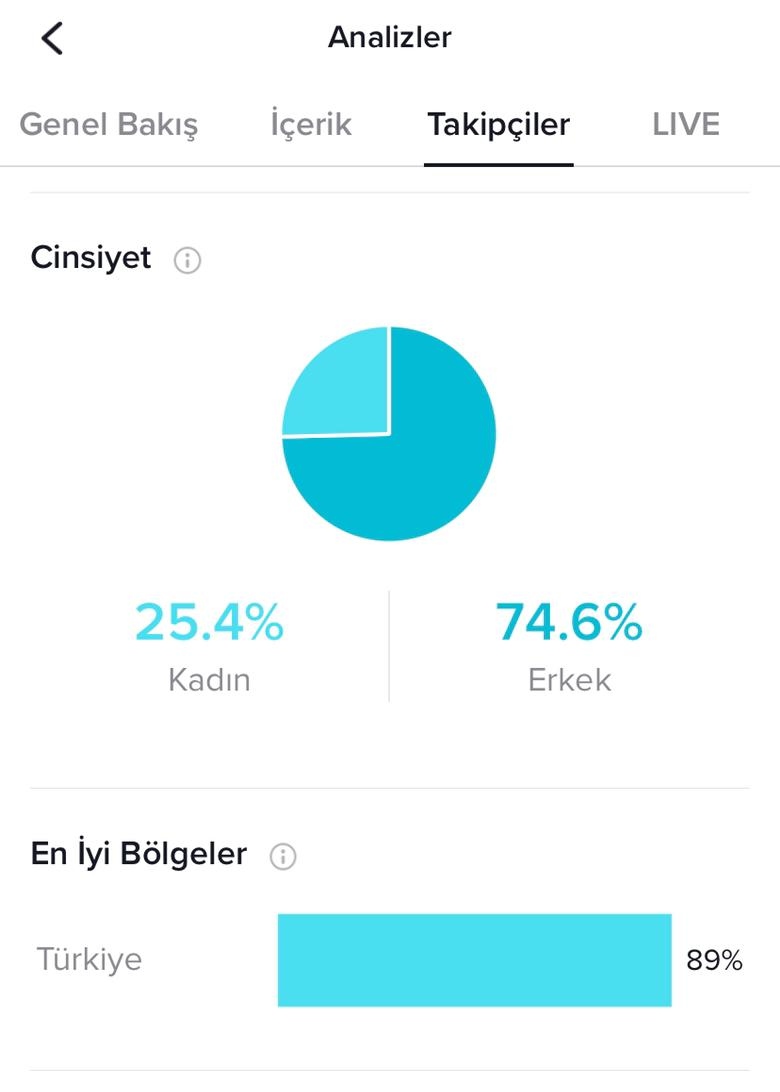Select the Takipçiler tab

click(499, 125)
